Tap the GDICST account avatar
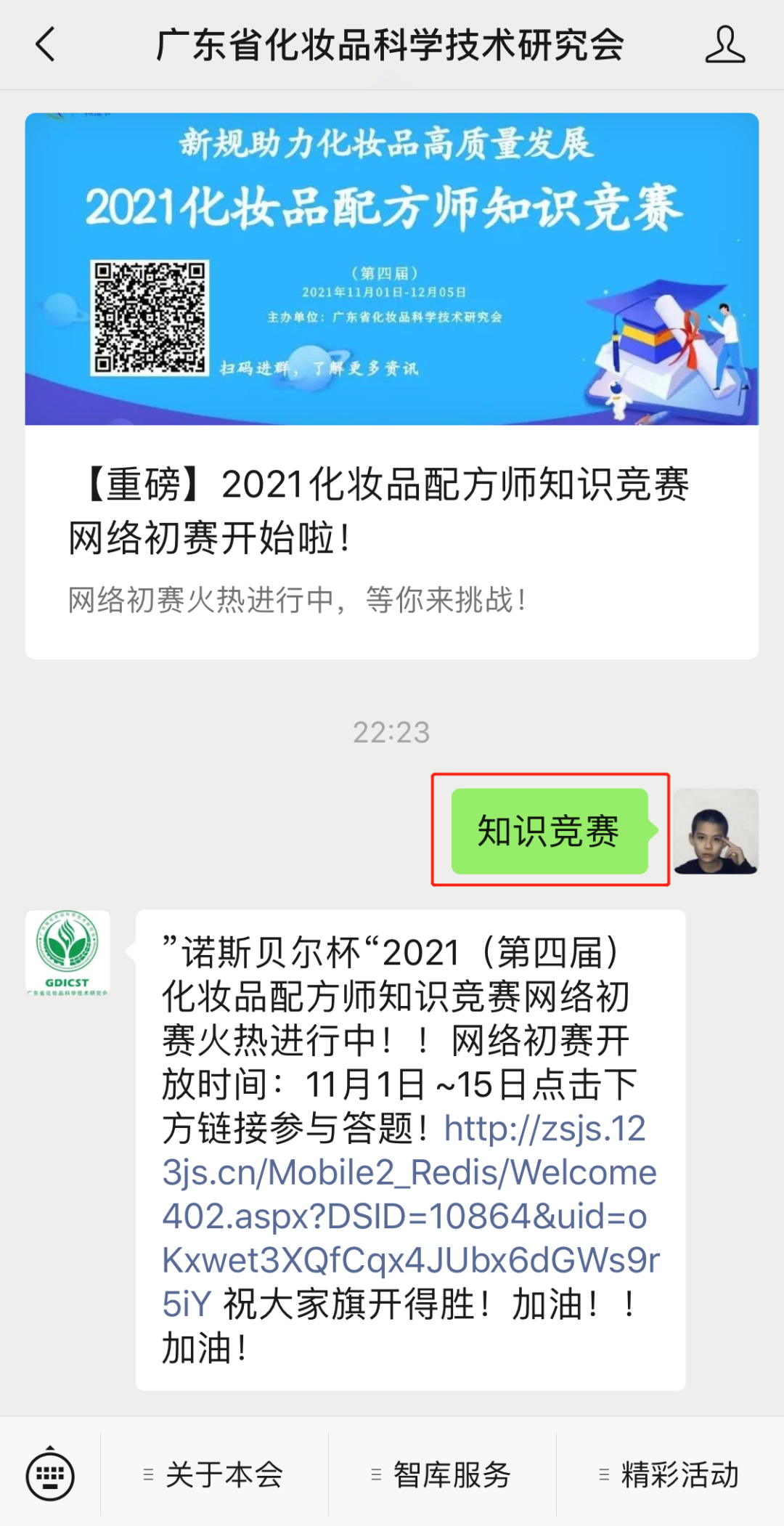 (x=68, y=953)
